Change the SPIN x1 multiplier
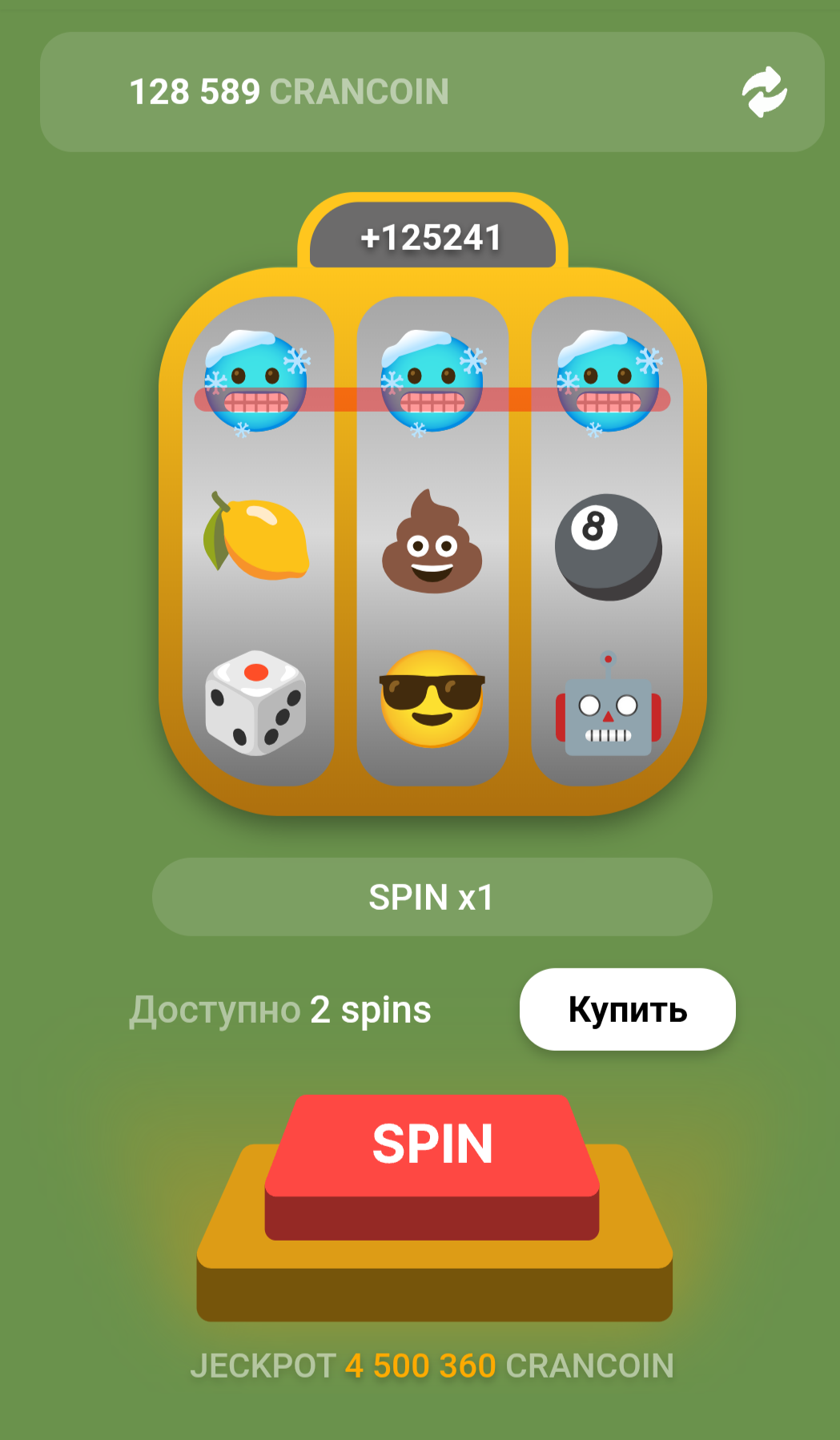 coord(432,897)
